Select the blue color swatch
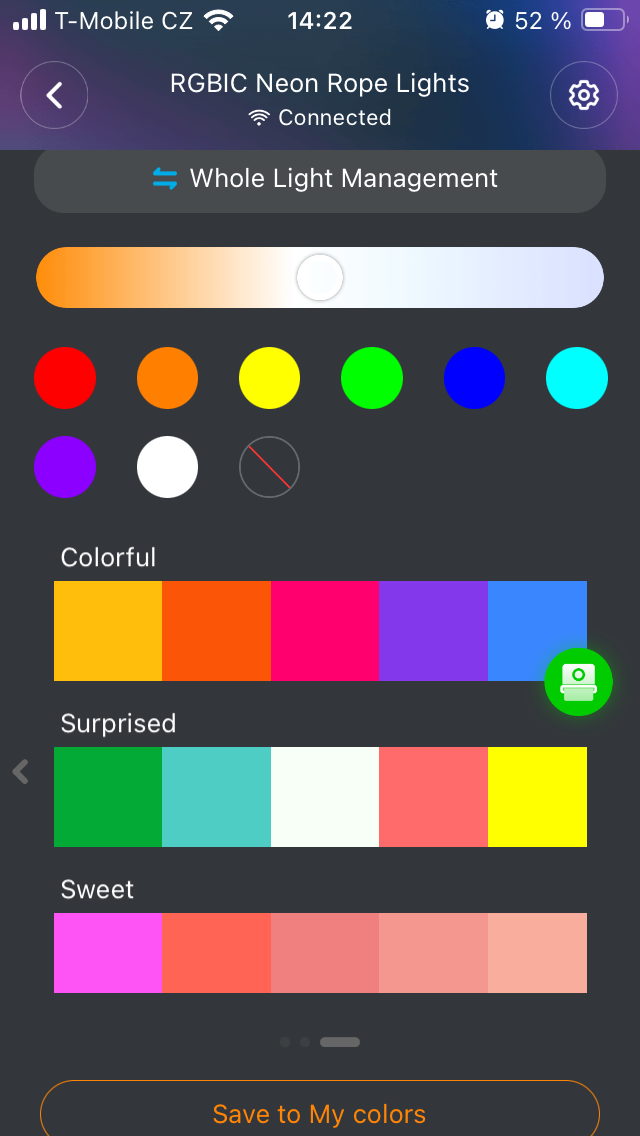Screen dimensions: 640x1136 [474, 378]
